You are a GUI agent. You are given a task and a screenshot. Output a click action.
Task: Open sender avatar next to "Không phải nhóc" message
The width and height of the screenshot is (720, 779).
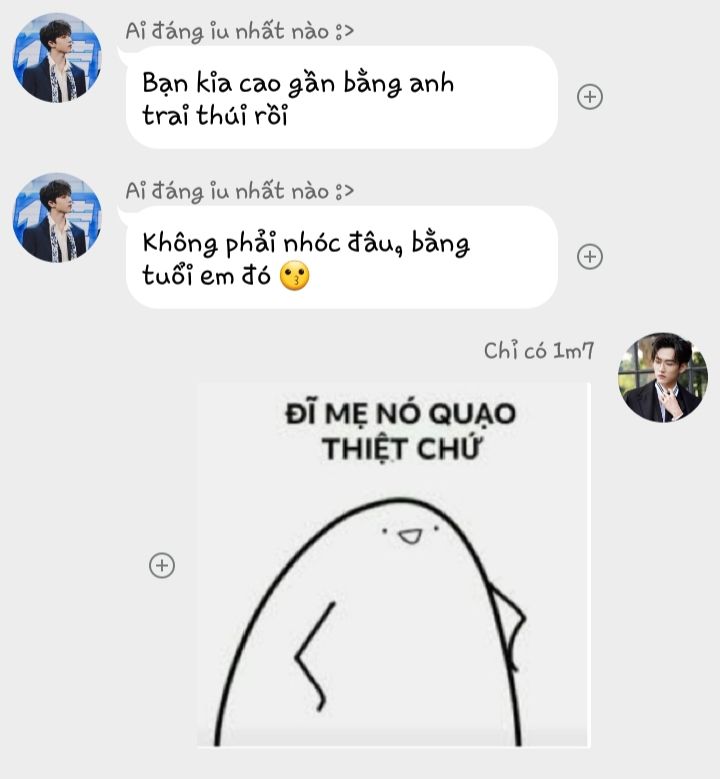57,218
